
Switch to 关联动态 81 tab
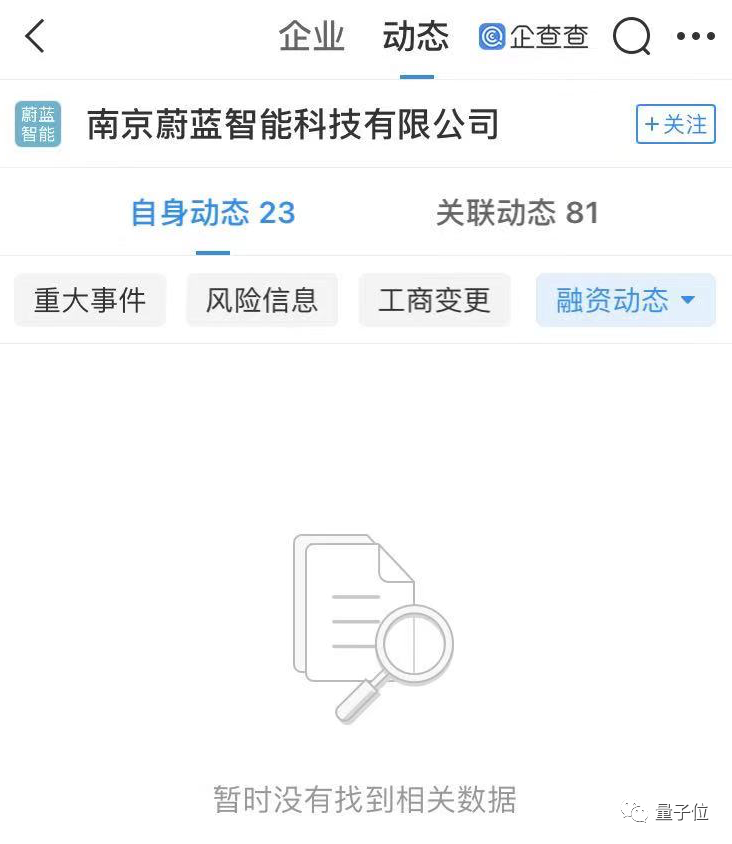(517, 213)
